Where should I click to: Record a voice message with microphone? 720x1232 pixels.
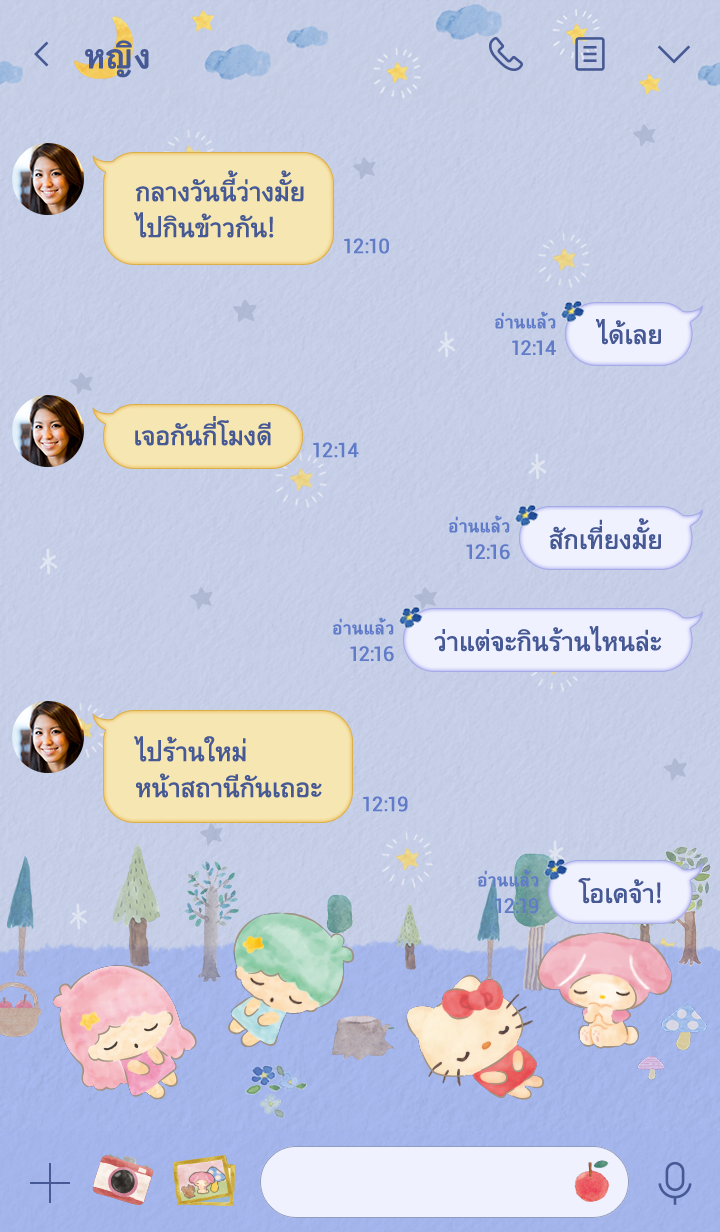point(674,1183)
